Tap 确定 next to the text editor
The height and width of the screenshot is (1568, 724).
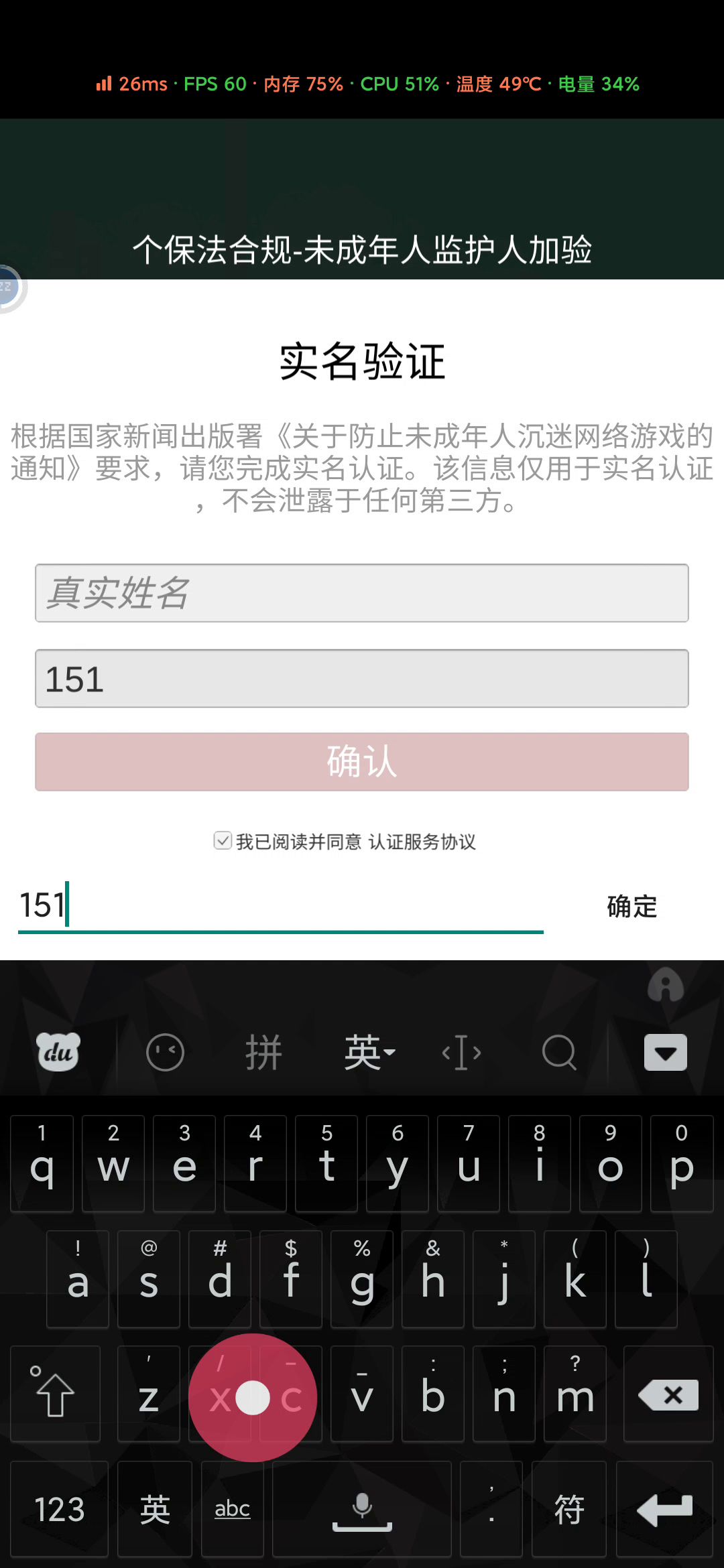631,907
